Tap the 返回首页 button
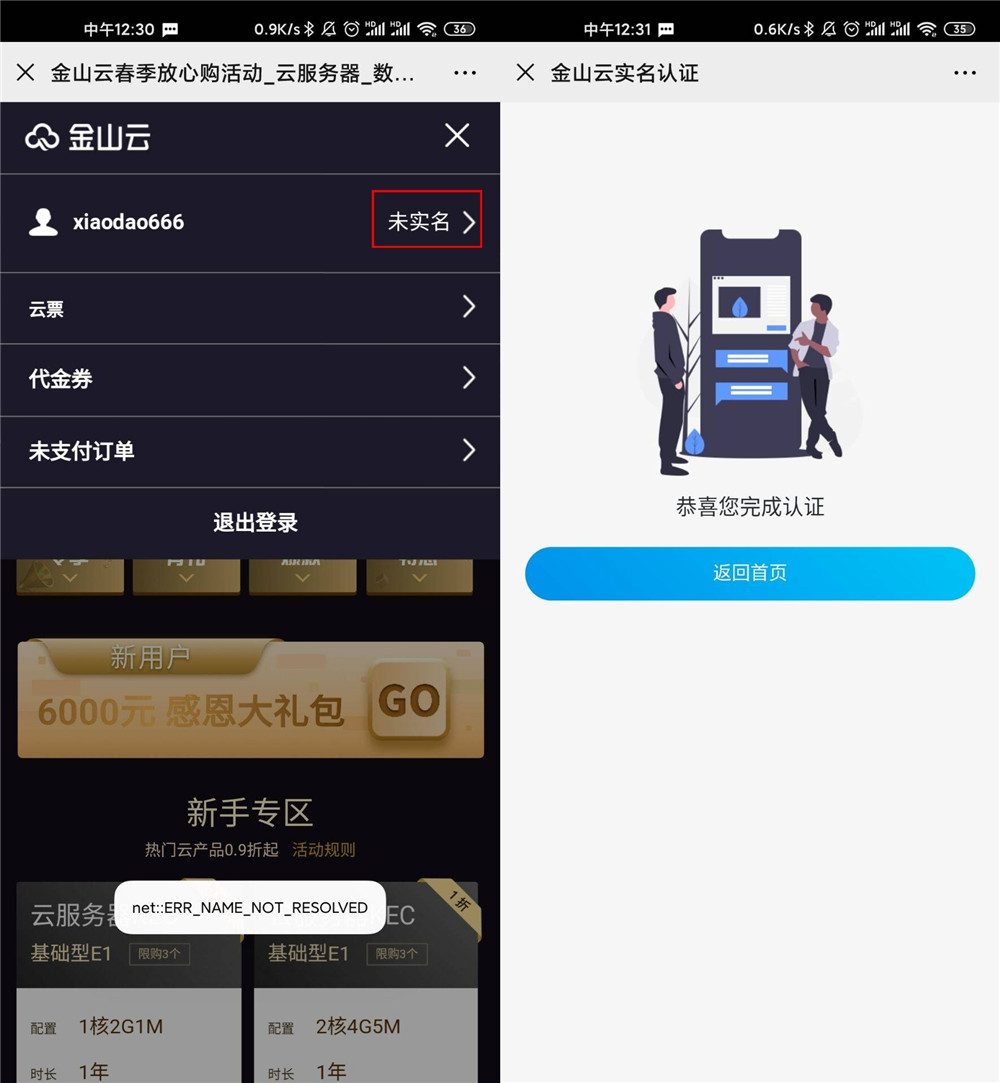The image size is (1000, 1083). [750, 573]
